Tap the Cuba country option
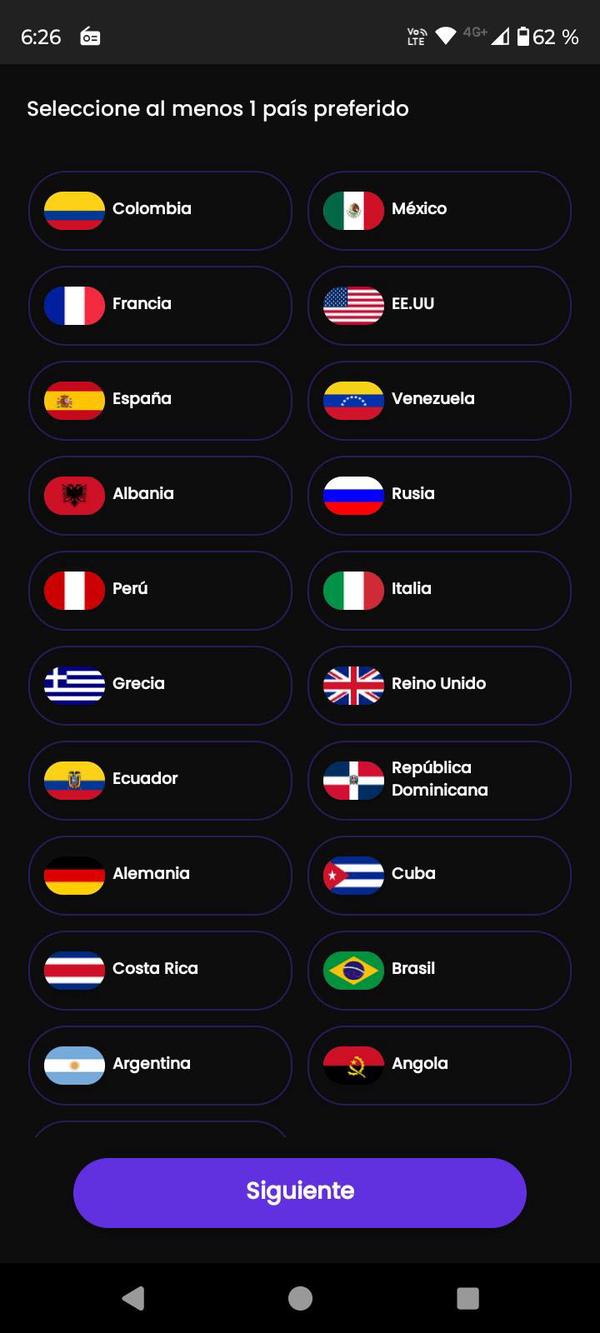Viewport: 600px width, 1333px height. [439, 875]
